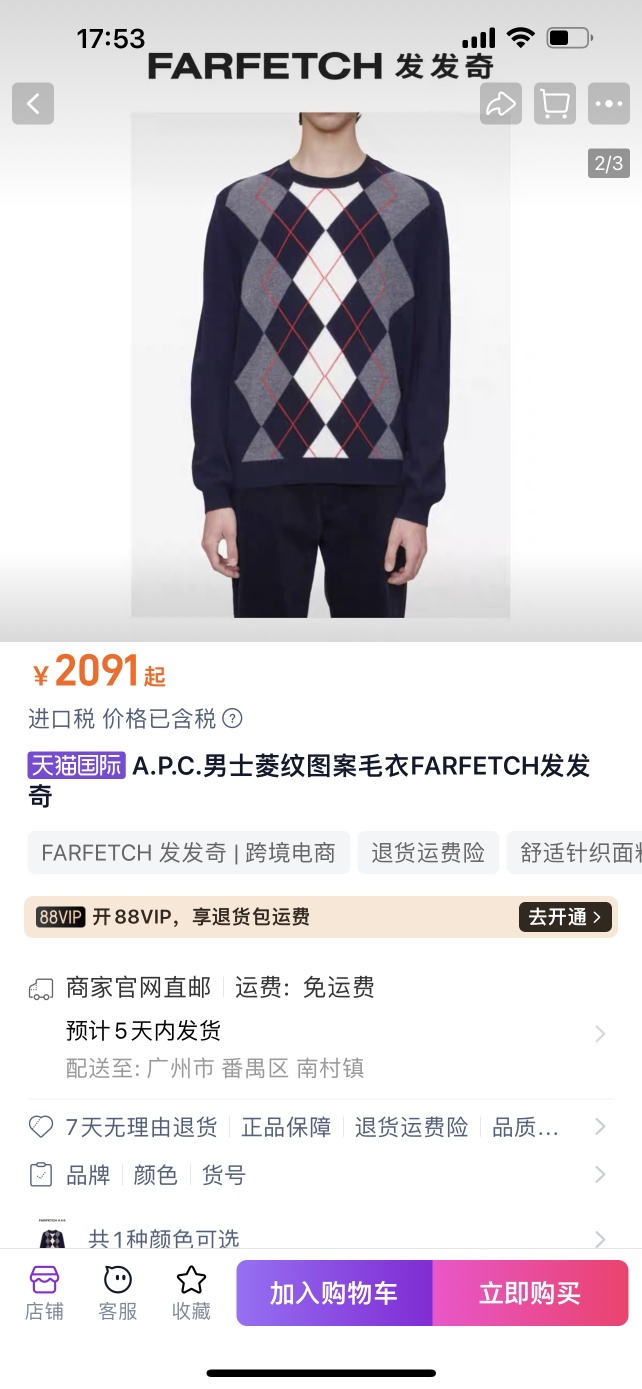Select the 退货运费险 tag chip

[x=428, y=853]
